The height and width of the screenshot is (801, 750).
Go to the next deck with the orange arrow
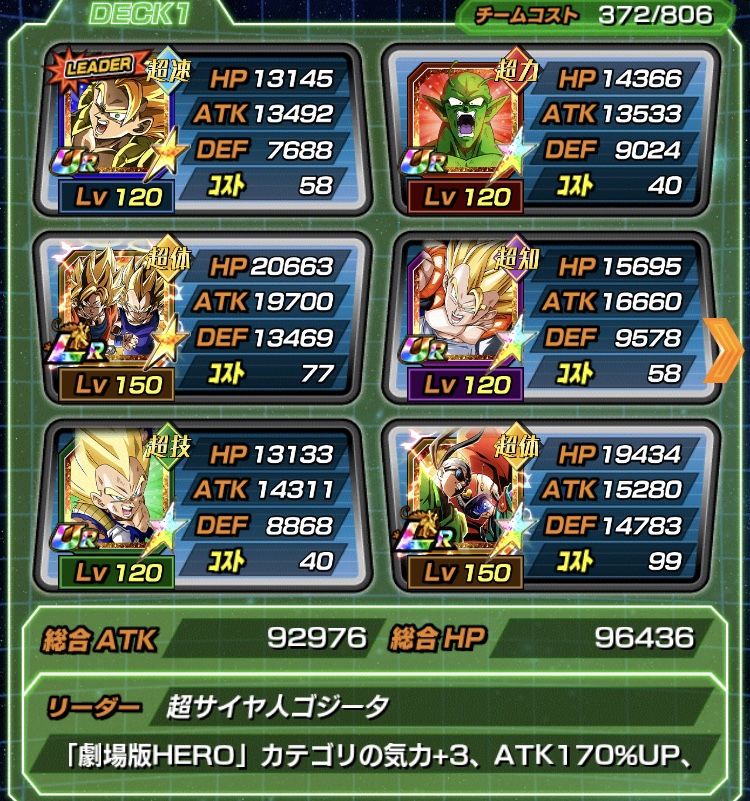point(724,349)
